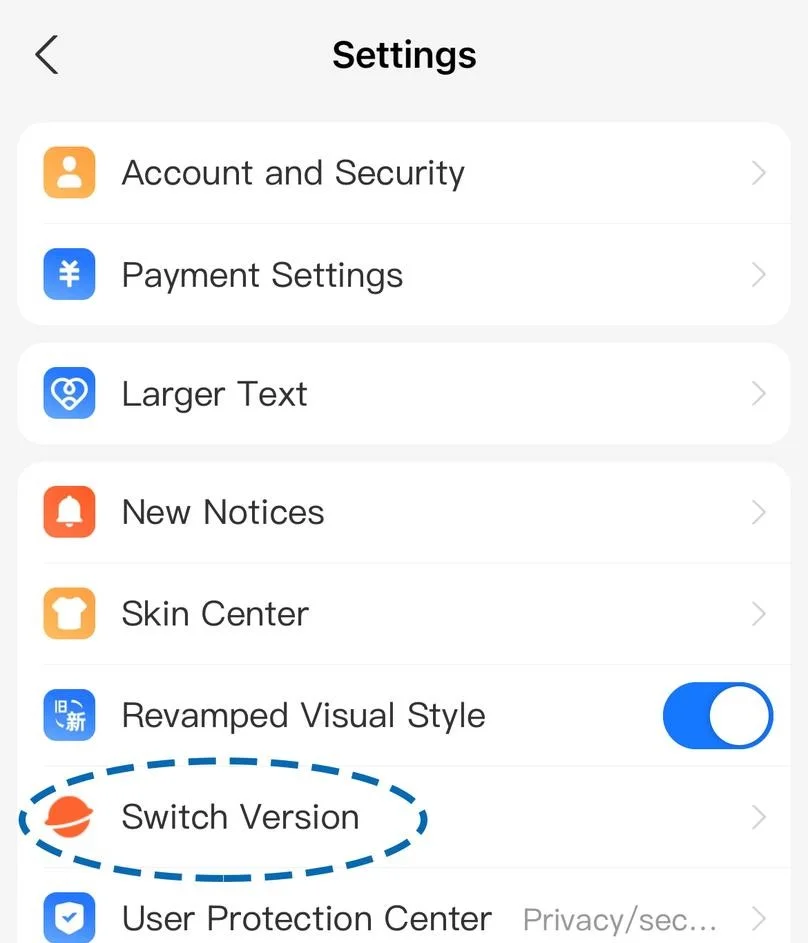This screenshot has height=943, width=808.
Task: Open New Notices settings
Action: 222,511
